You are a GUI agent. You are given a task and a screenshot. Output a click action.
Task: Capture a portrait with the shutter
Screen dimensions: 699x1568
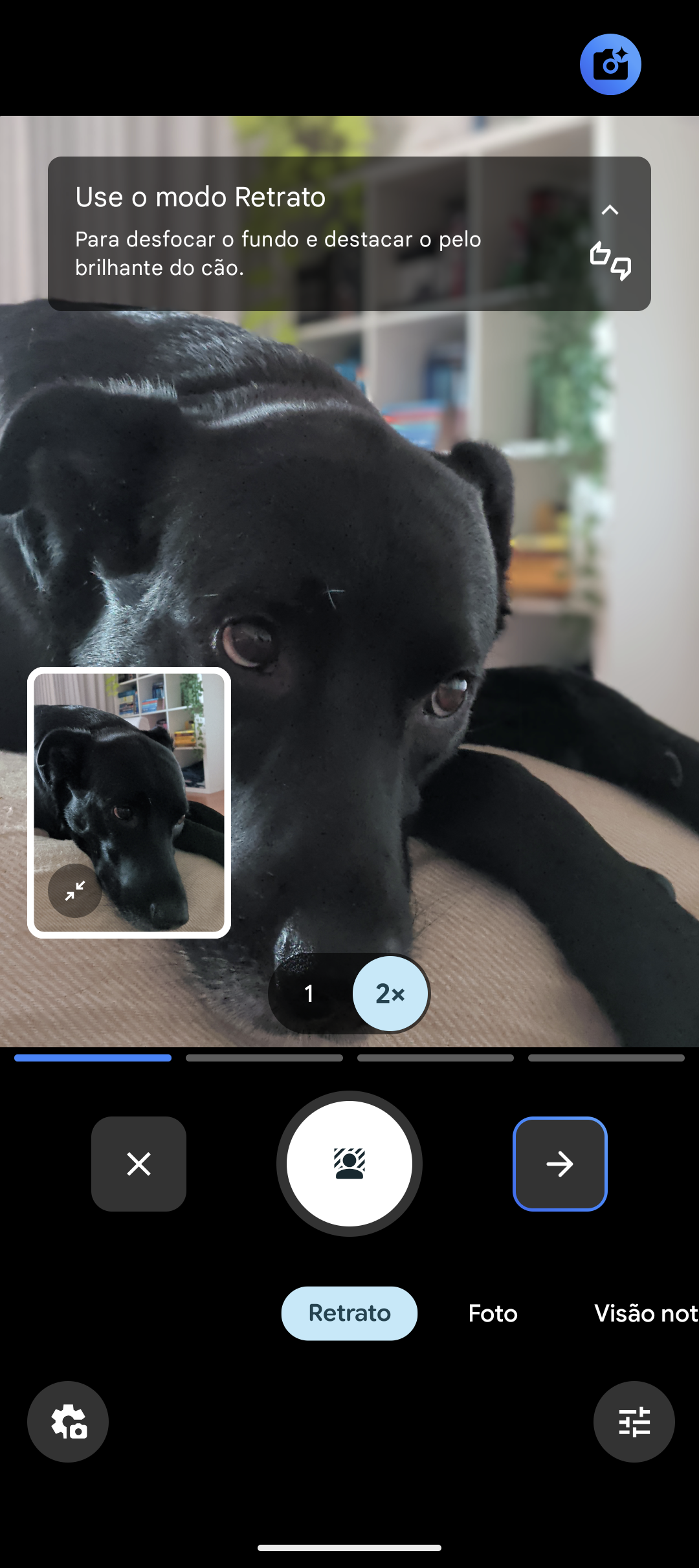click(x=349, y=1164)
